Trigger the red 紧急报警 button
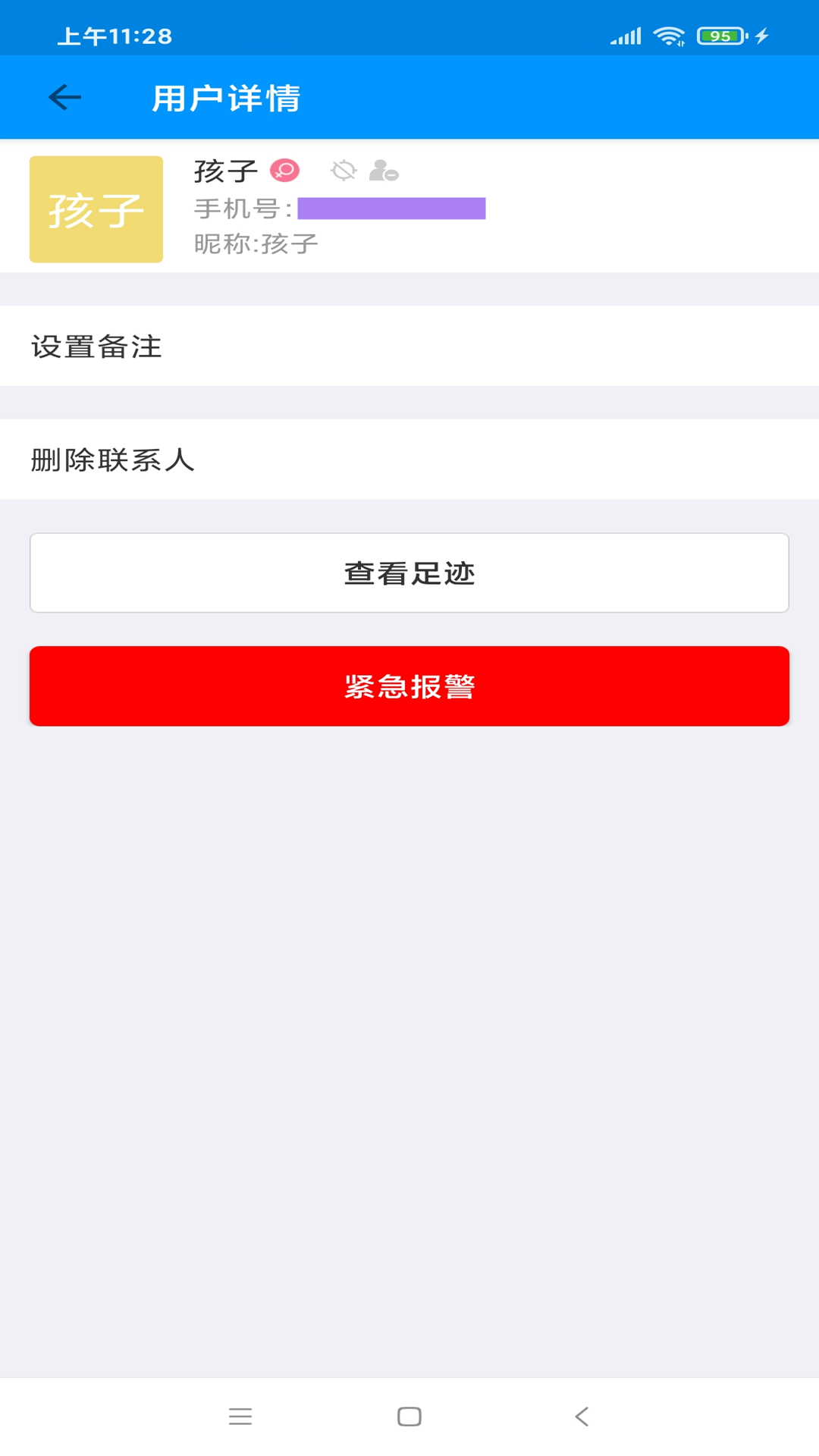Image resolution: width=819 pixels, height=1456 pixels. click(x=409, y=686)
